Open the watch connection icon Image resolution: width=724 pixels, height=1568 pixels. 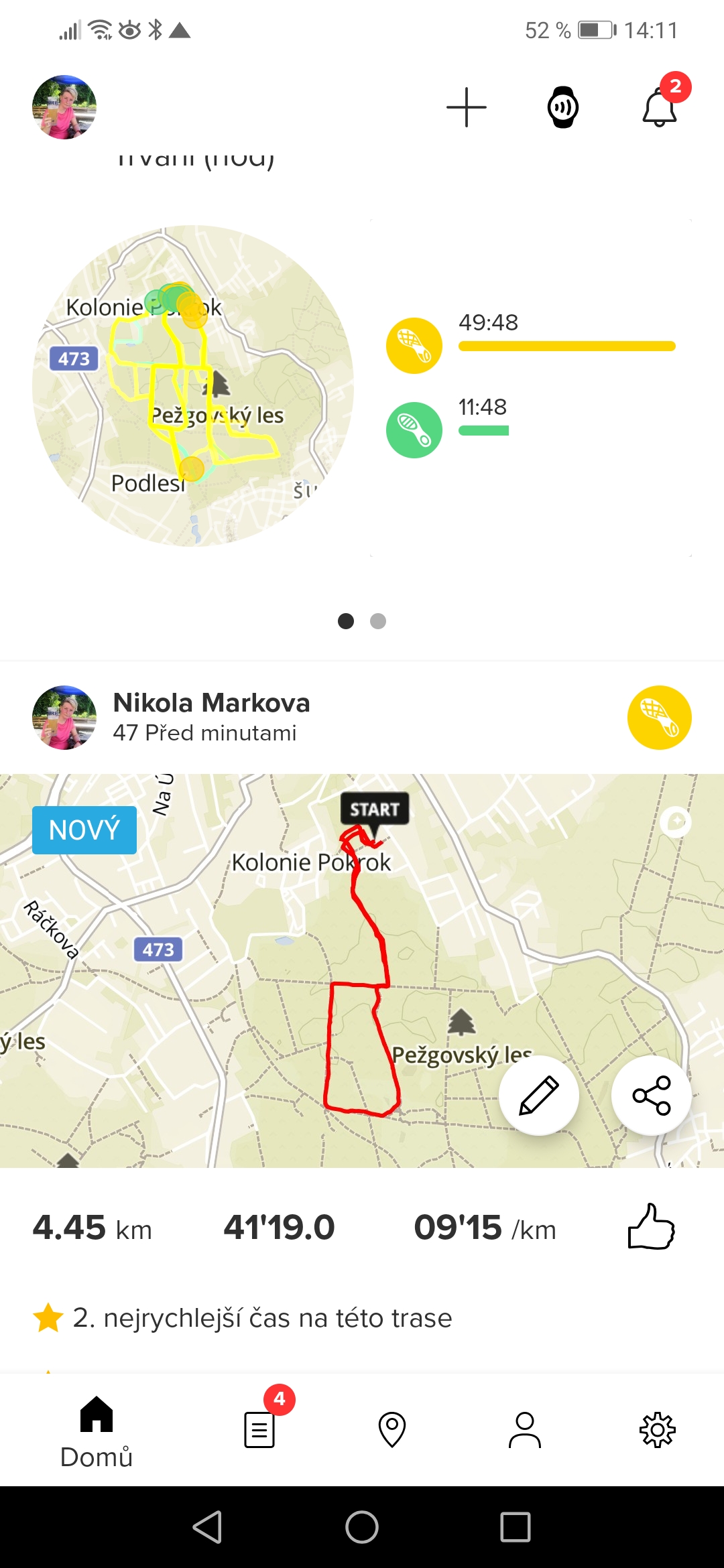coord(563,107)
